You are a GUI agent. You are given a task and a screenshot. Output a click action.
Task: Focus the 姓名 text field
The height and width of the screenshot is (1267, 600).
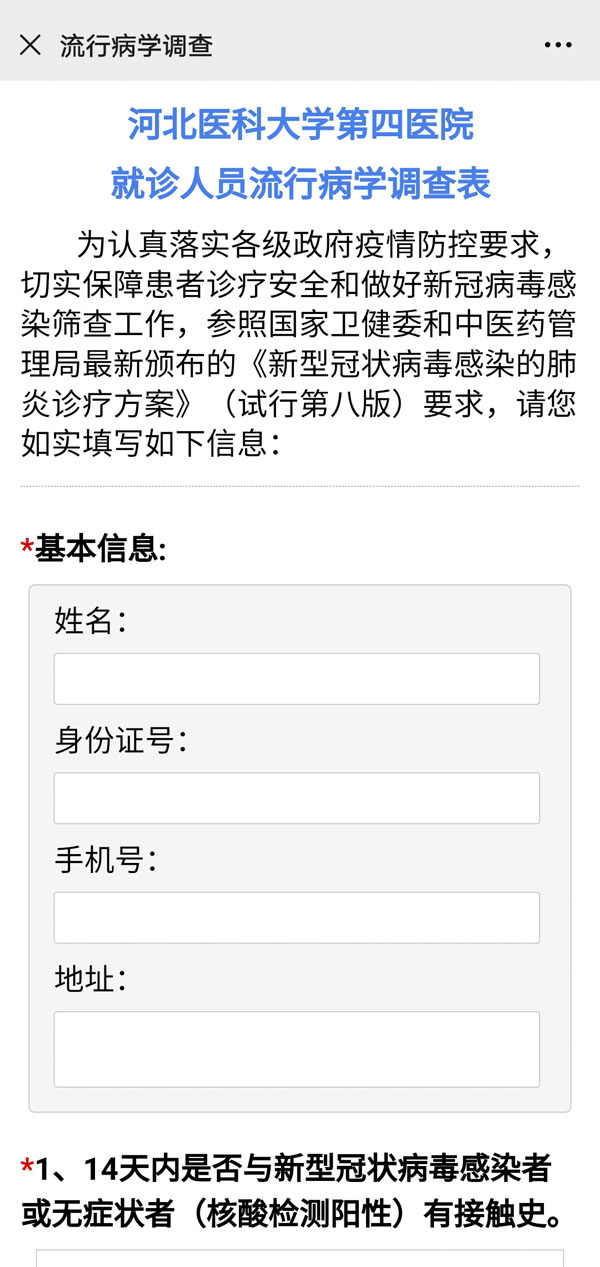pos(296,679)
